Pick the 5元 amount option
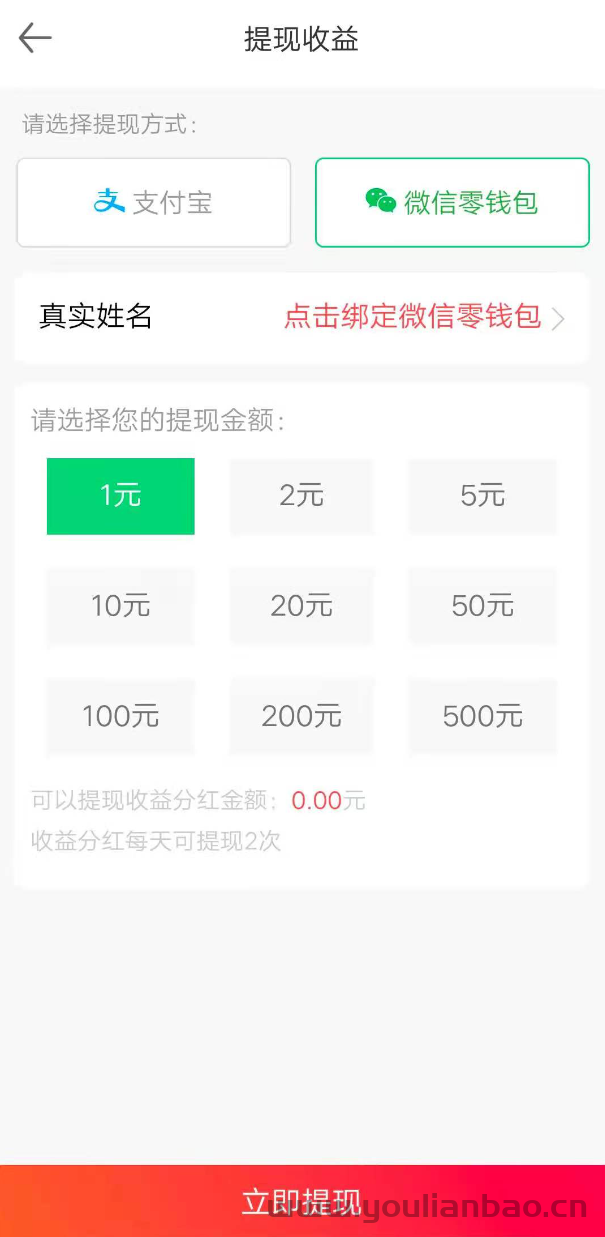Viewport: 605px width, 1237px height. 482,496
